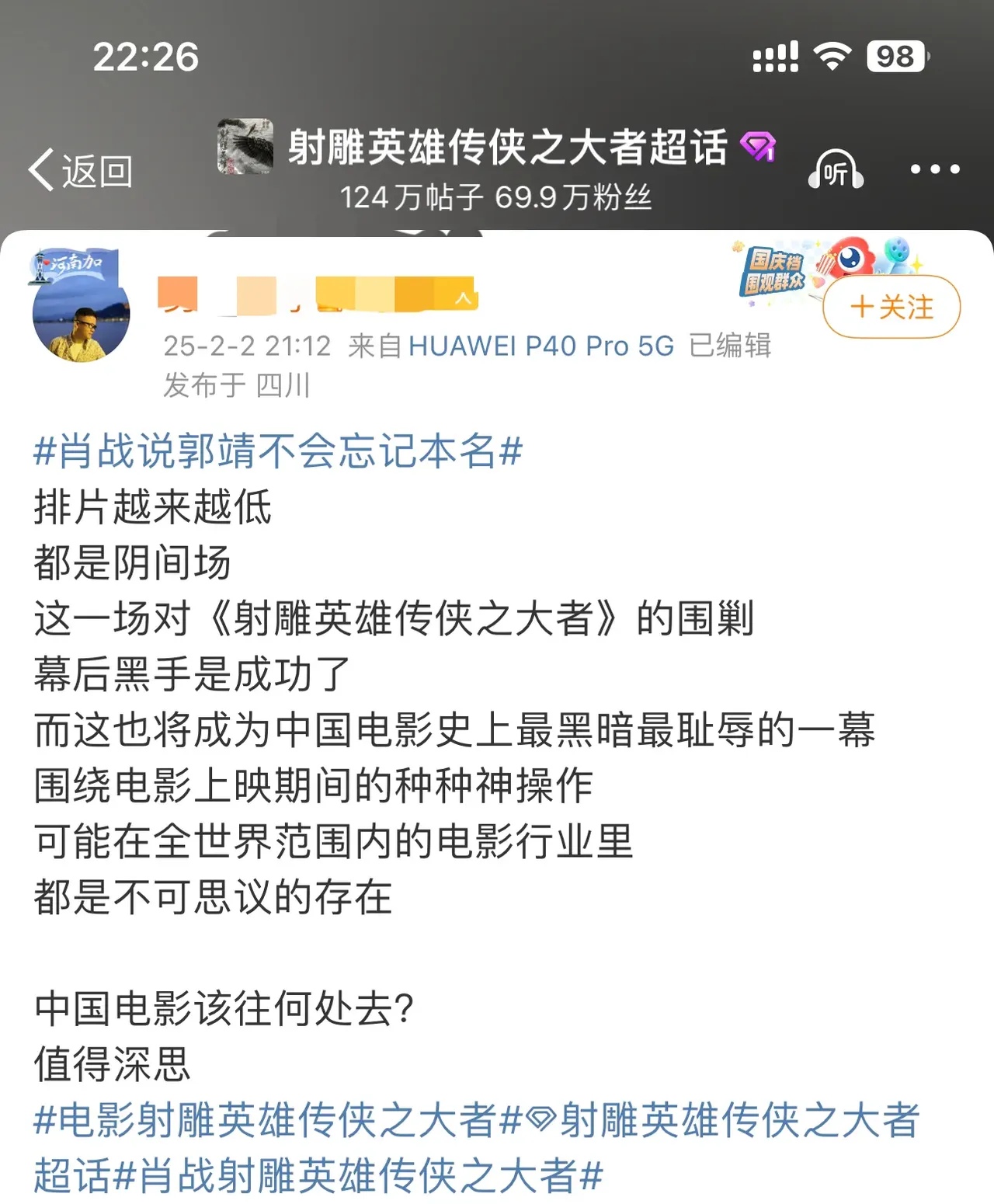
Task: Open the HUAWEI P40 Pro 5G source link
Action: 541,346
